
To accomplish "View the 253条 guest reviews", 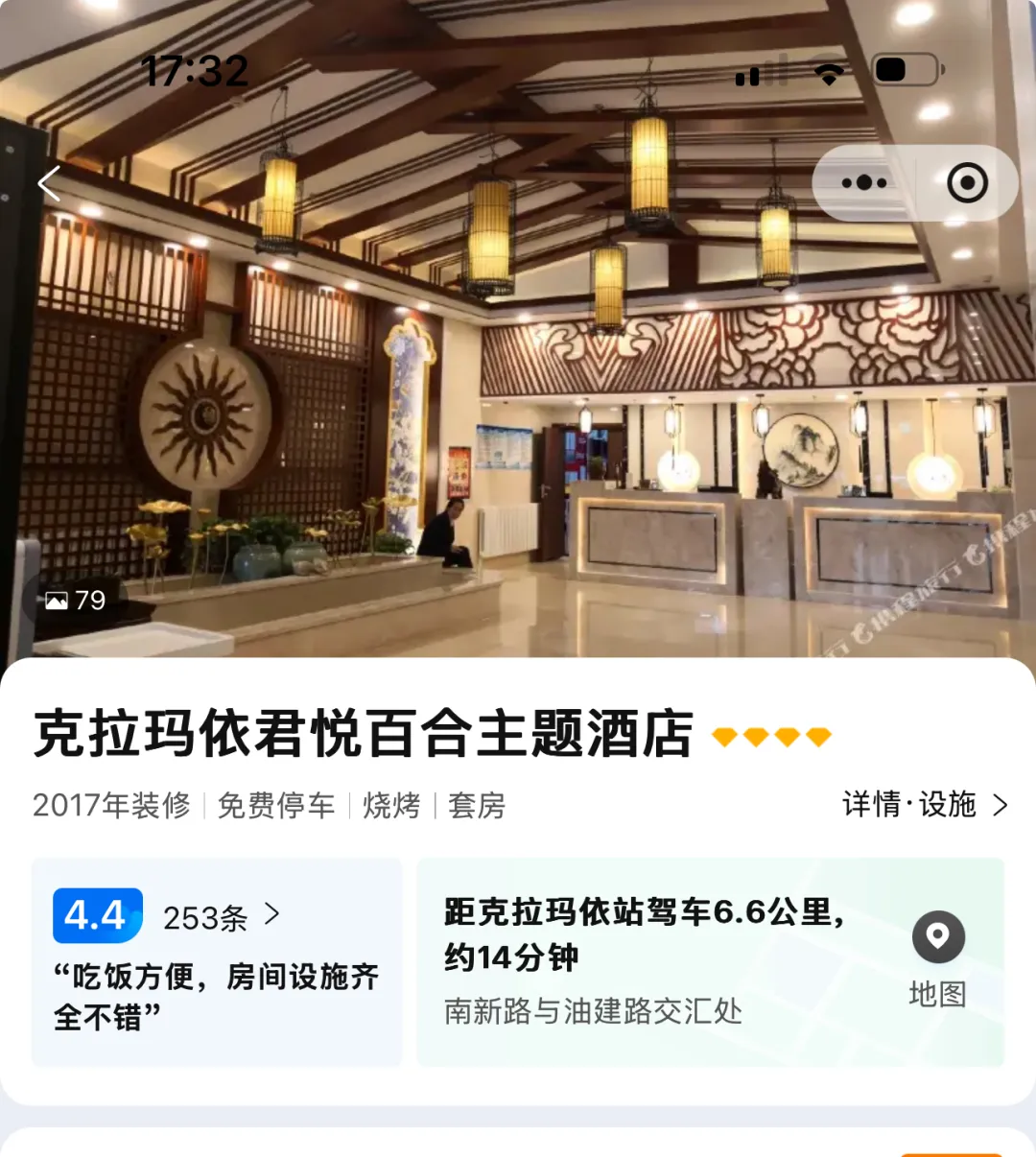I will click(x=221, y=917).
